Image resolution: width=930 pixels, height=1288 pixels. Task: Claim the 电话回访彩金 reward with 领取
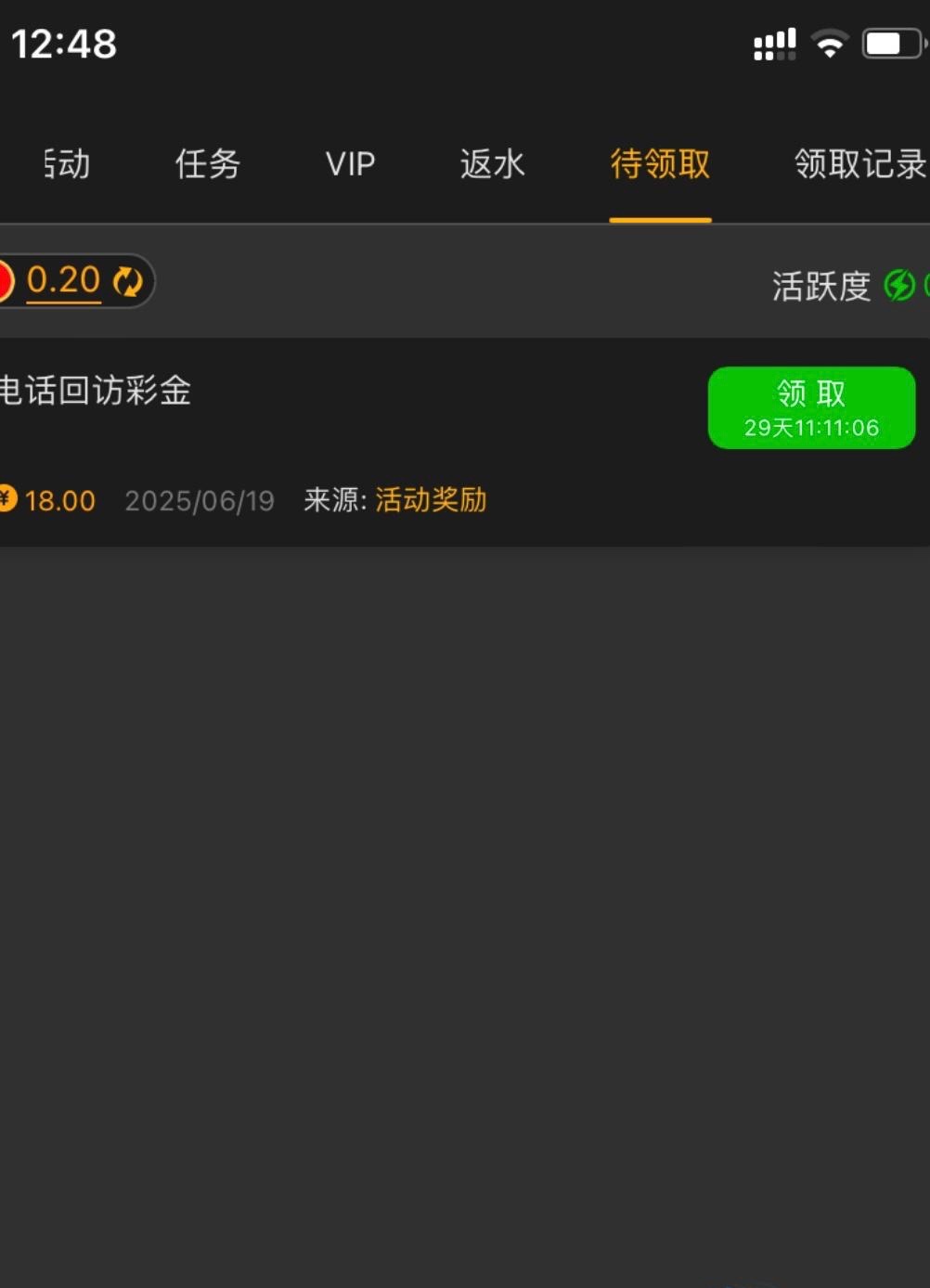click(x=811, y=407)
